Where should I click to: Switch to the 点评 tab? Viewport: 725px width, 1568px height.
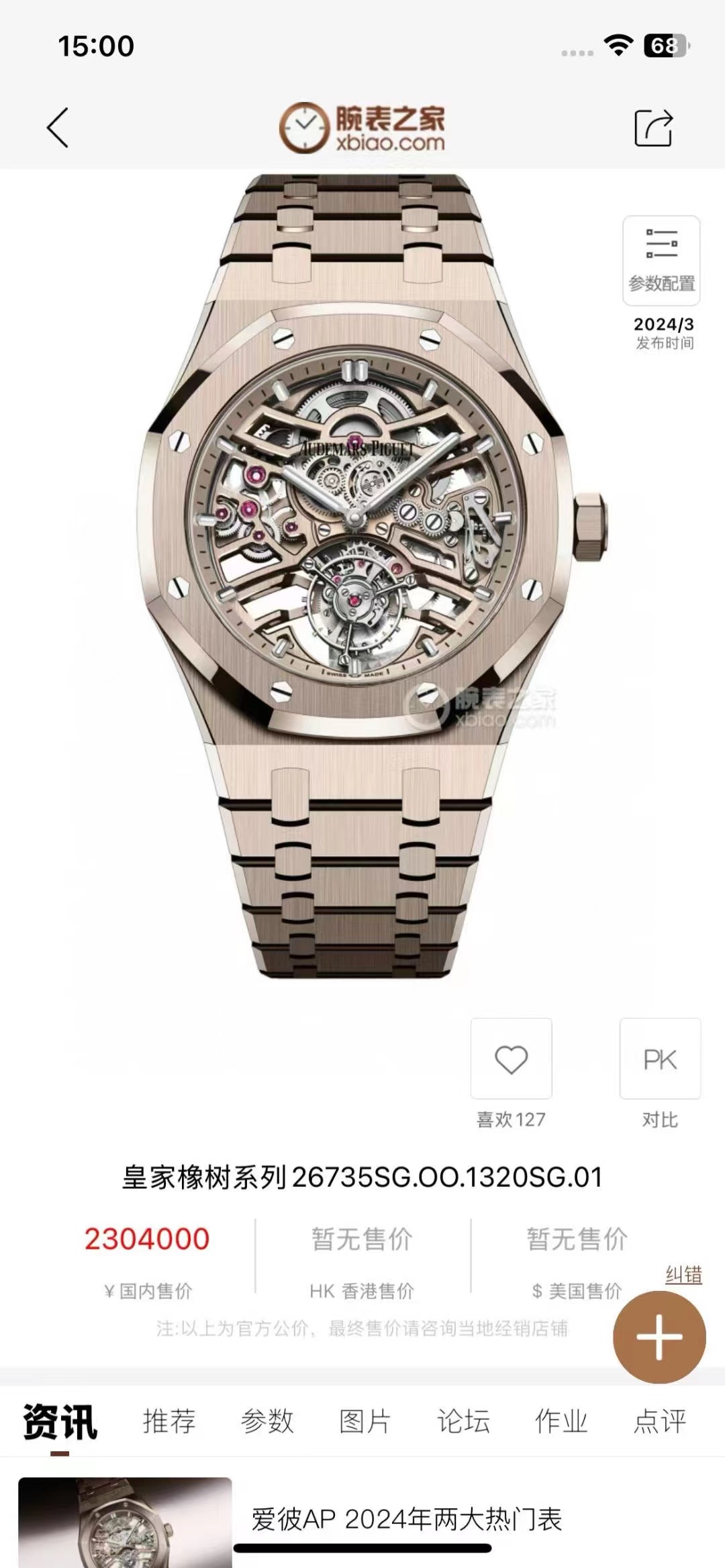660,1422
